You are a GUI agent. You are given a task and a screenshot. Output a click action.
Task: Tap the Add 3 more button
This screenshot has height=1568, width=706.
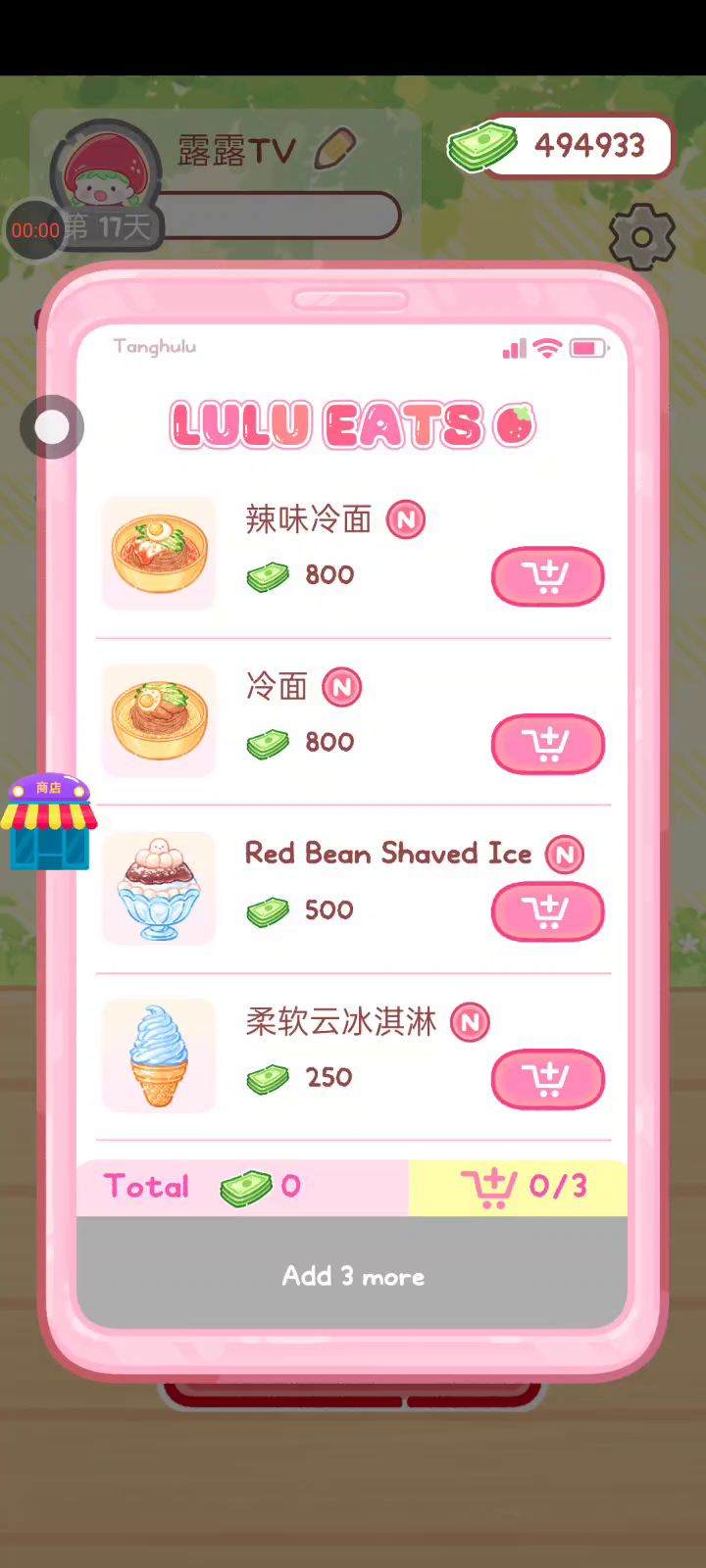tap(352, 1275)
